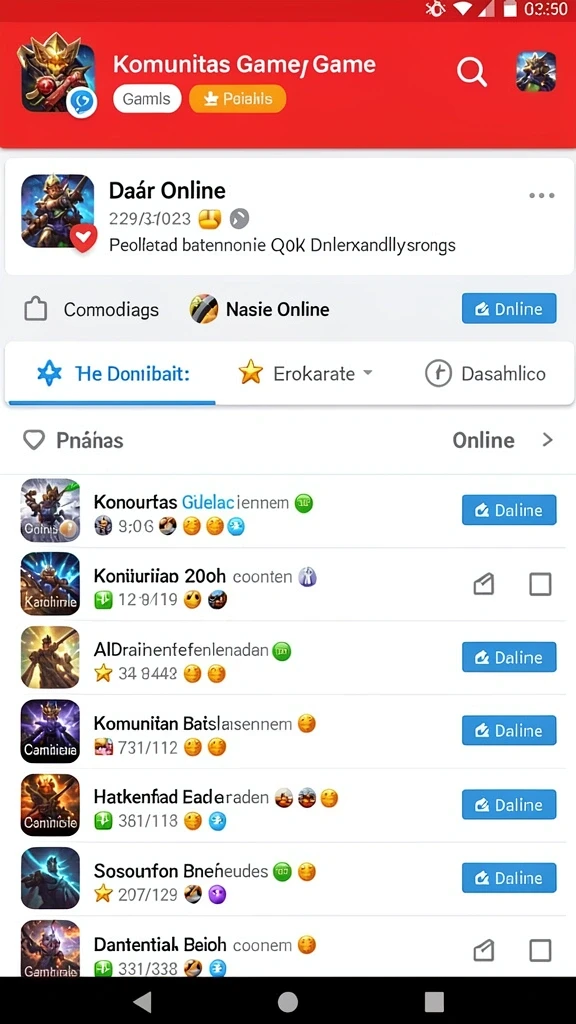Viewport: 576px width, 1024px height.
Task: Tap Daline button for Konourtas Gülelac
Action: [x=509, y=510]
